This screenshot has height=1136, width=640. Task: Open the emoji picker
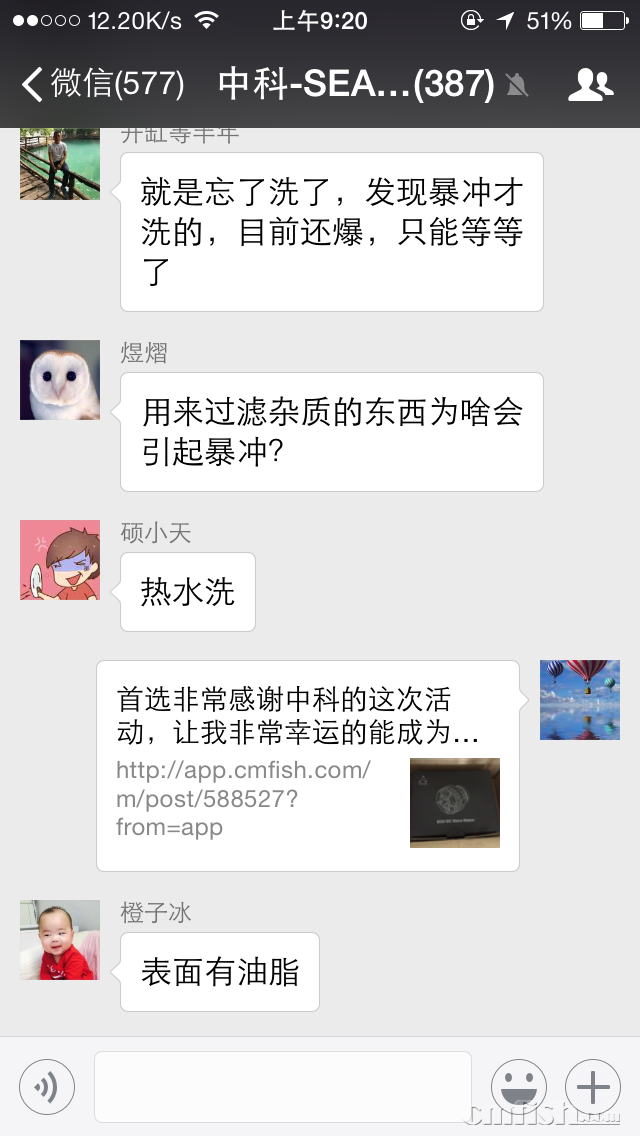[519, 1086]
